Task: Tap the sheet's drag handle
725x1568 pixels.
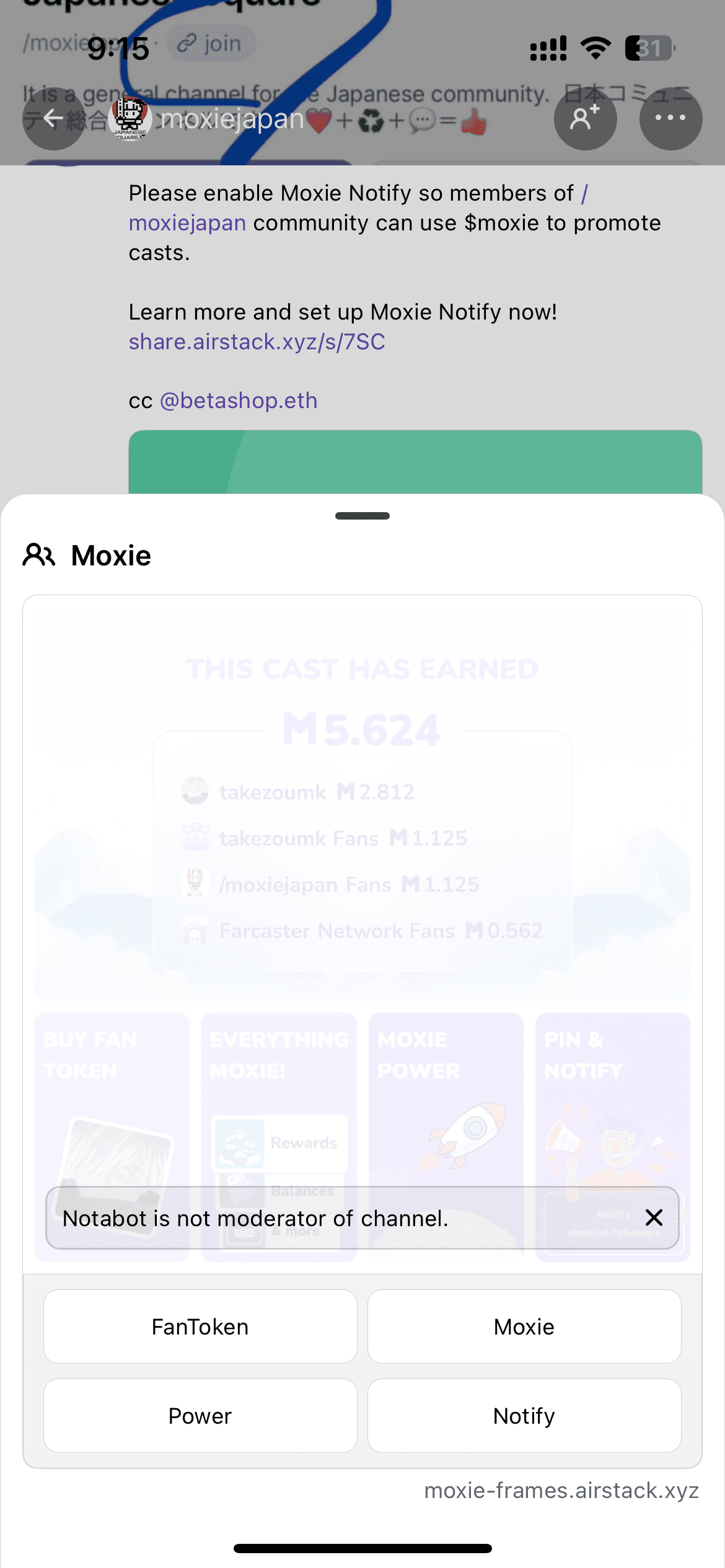Action: point(362,516)
